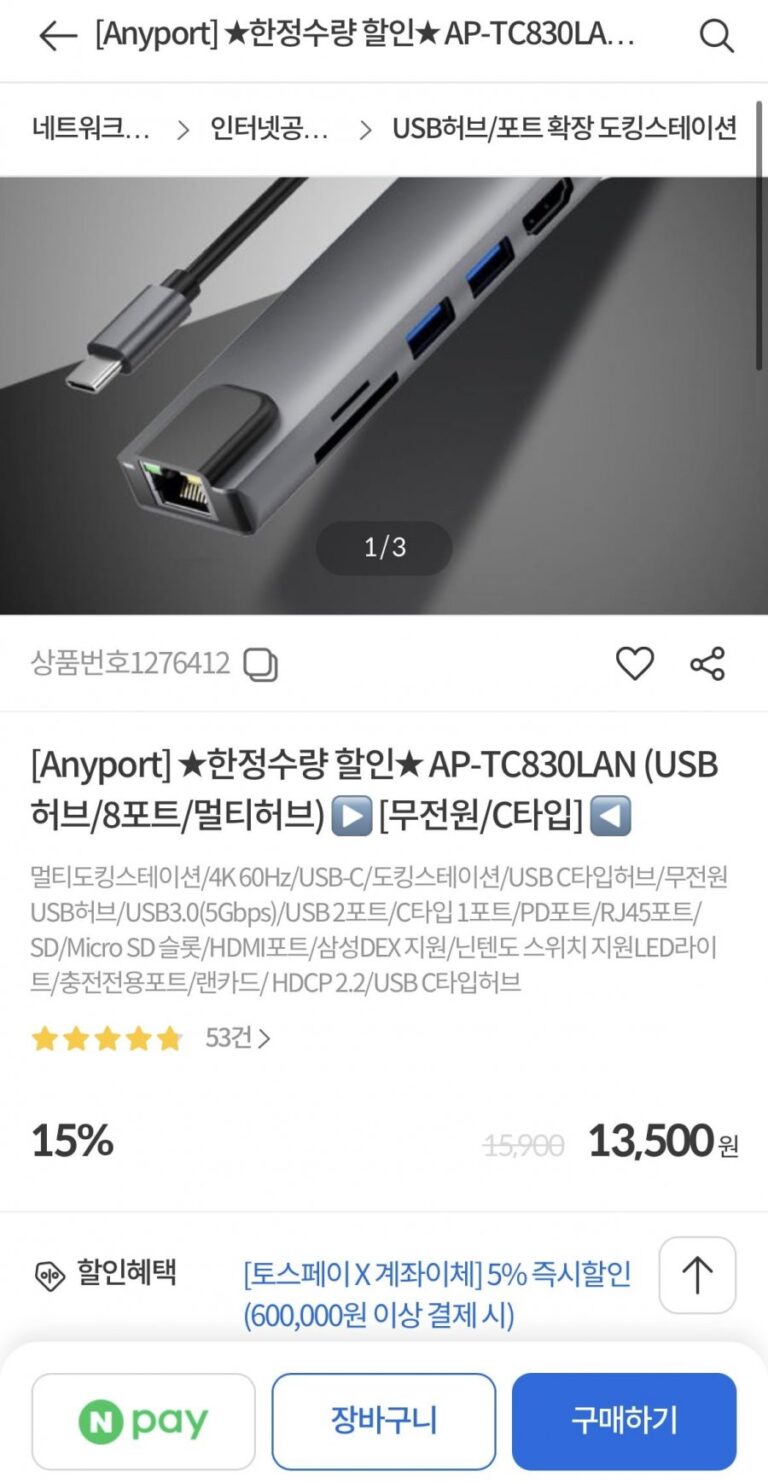768x1483 pixels.
Task: Share this product page
Action: [707, 664]
